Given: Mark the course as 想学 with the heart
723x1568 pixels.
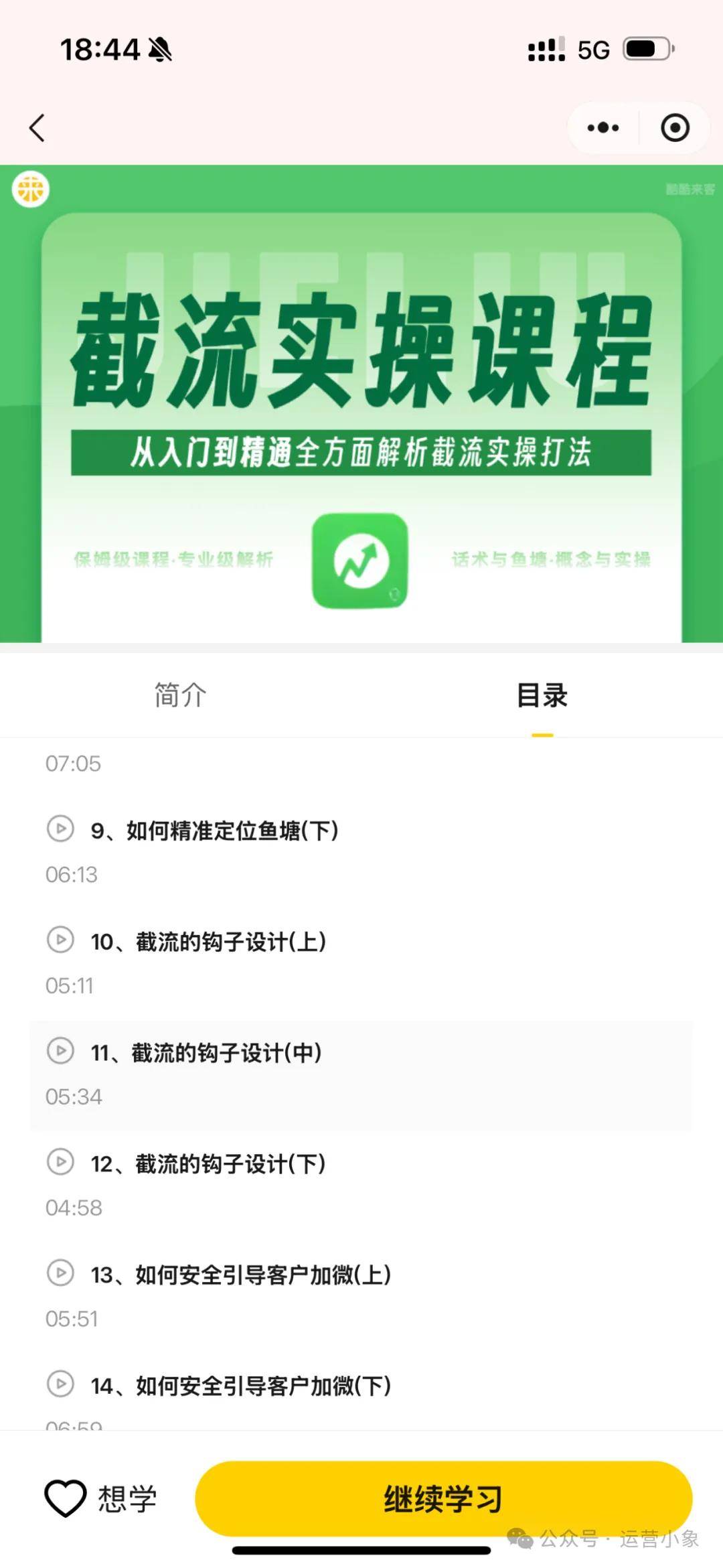Looking at the screenshot, I should [x=66, y=1498].
